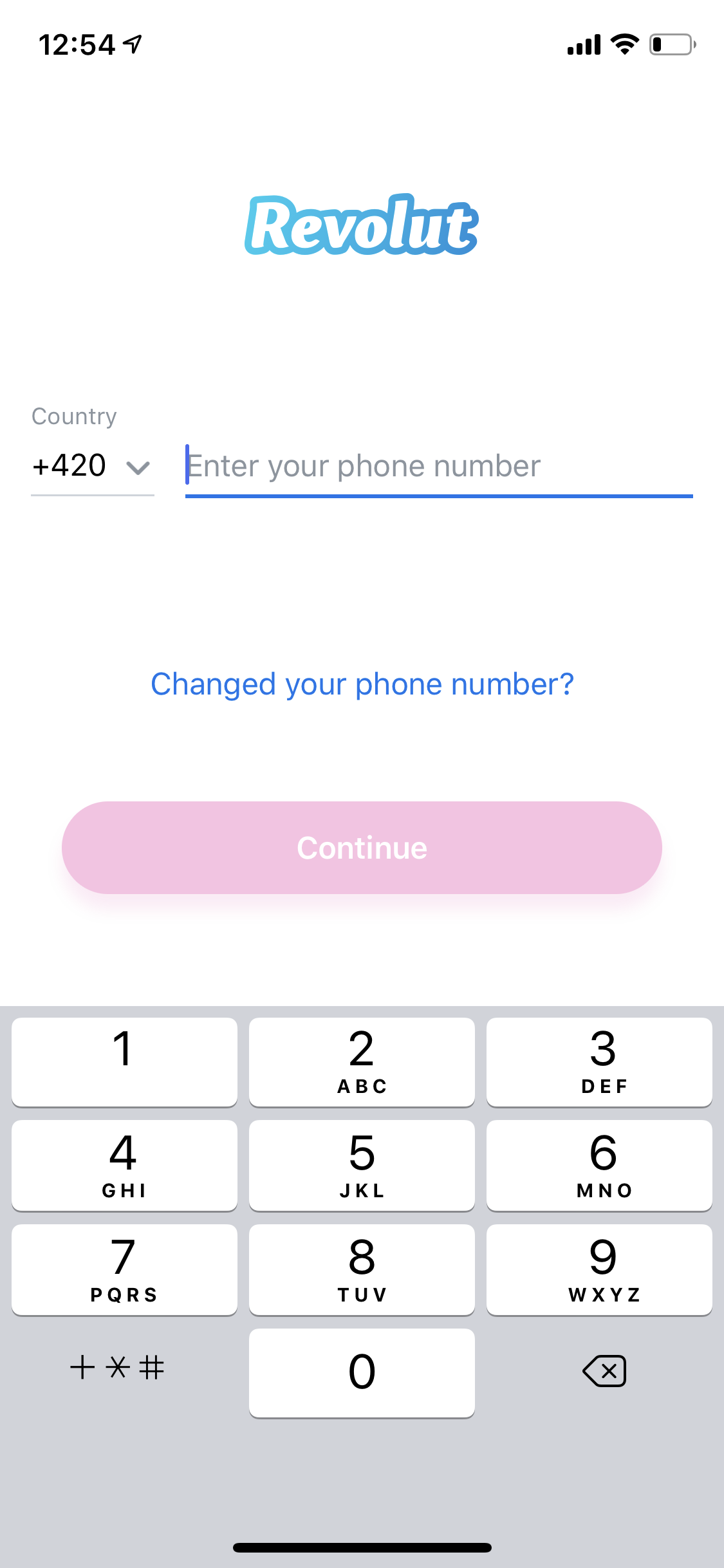The height and width of the screenshot is (1568, 724).
Task: Select the +420 country code label
Action: coord(70,465)
